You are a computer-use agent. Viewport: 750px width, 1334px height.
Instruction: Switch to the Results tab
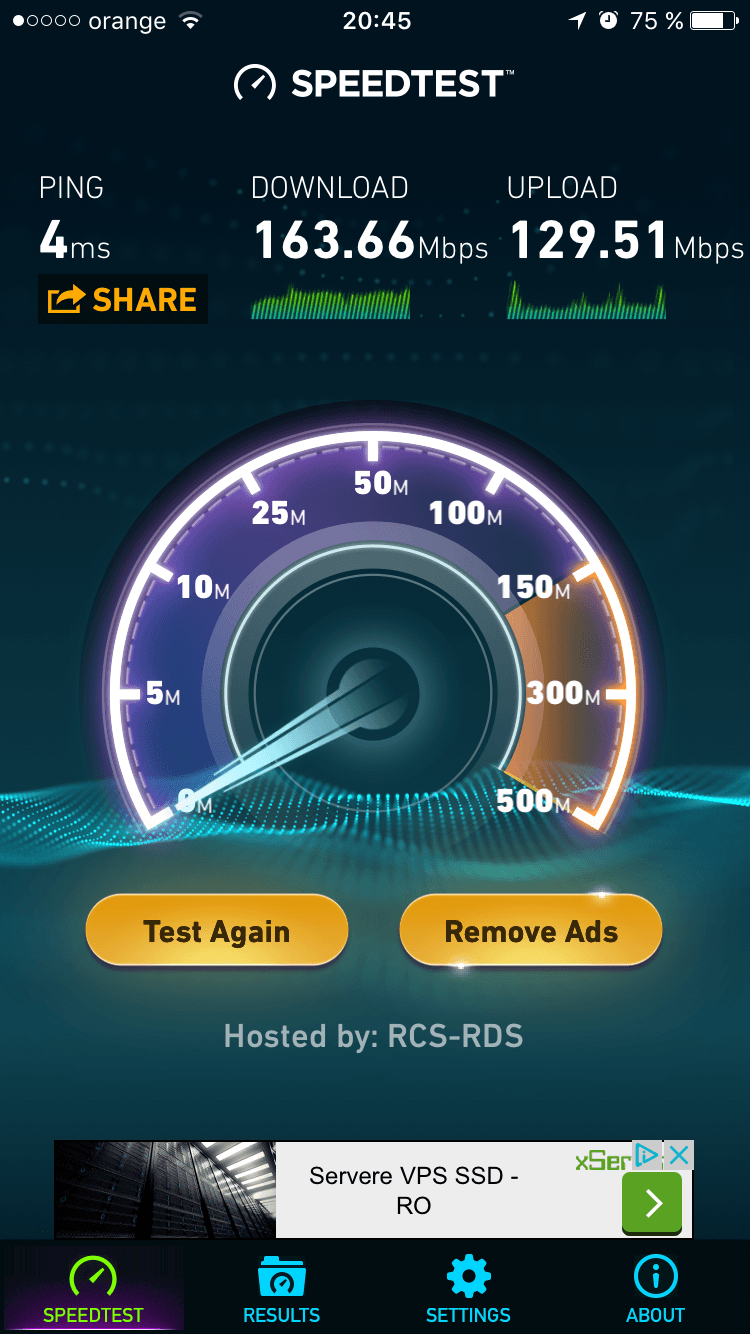(x=281, y=1290)
